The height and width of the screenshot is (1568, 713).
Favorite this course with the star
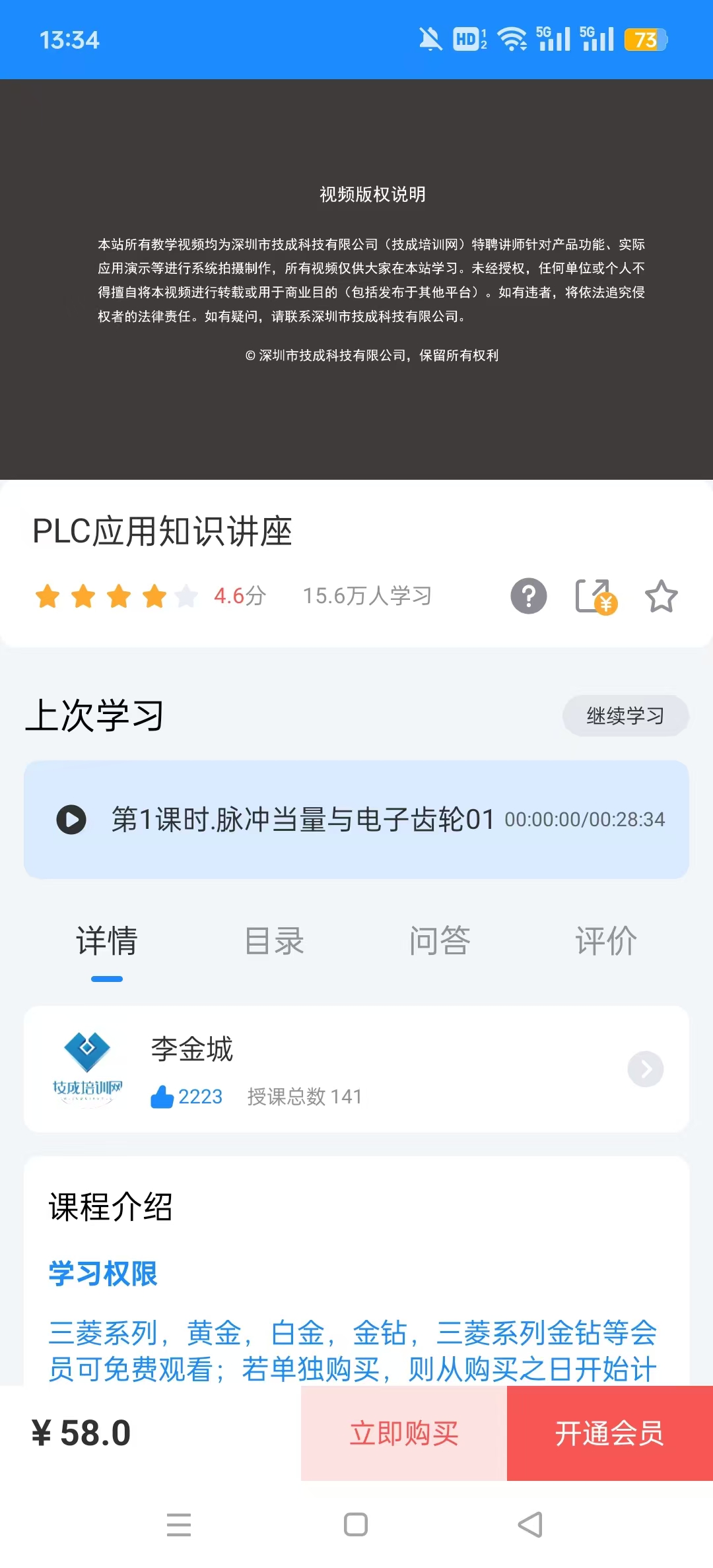point(661,596)
